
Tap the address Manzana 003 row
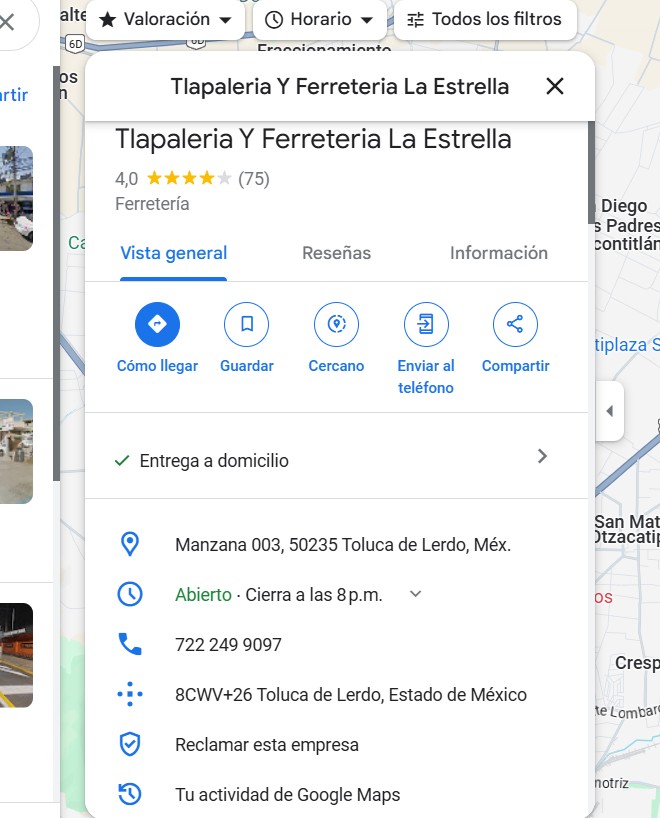click(342, 545)
